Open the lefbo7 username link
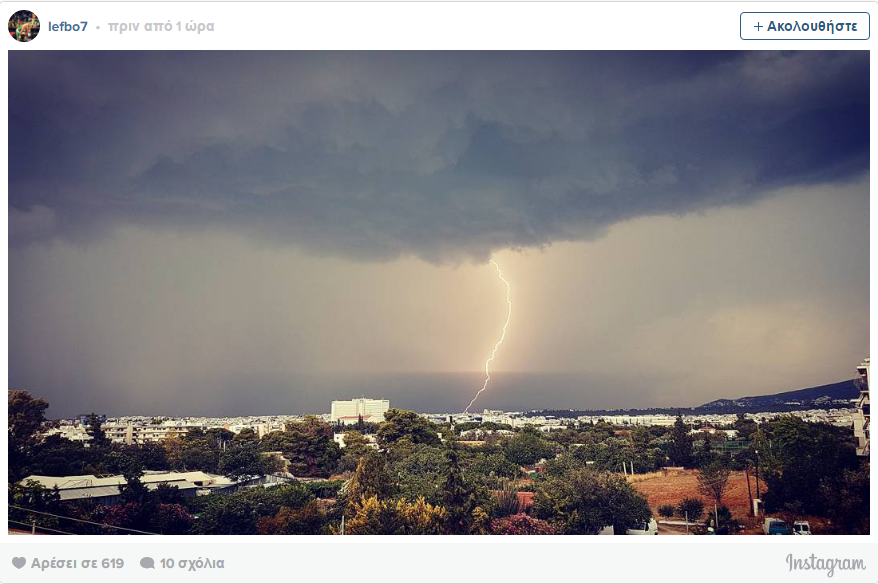Screen dimensions: 878x584 pos(68,26)
